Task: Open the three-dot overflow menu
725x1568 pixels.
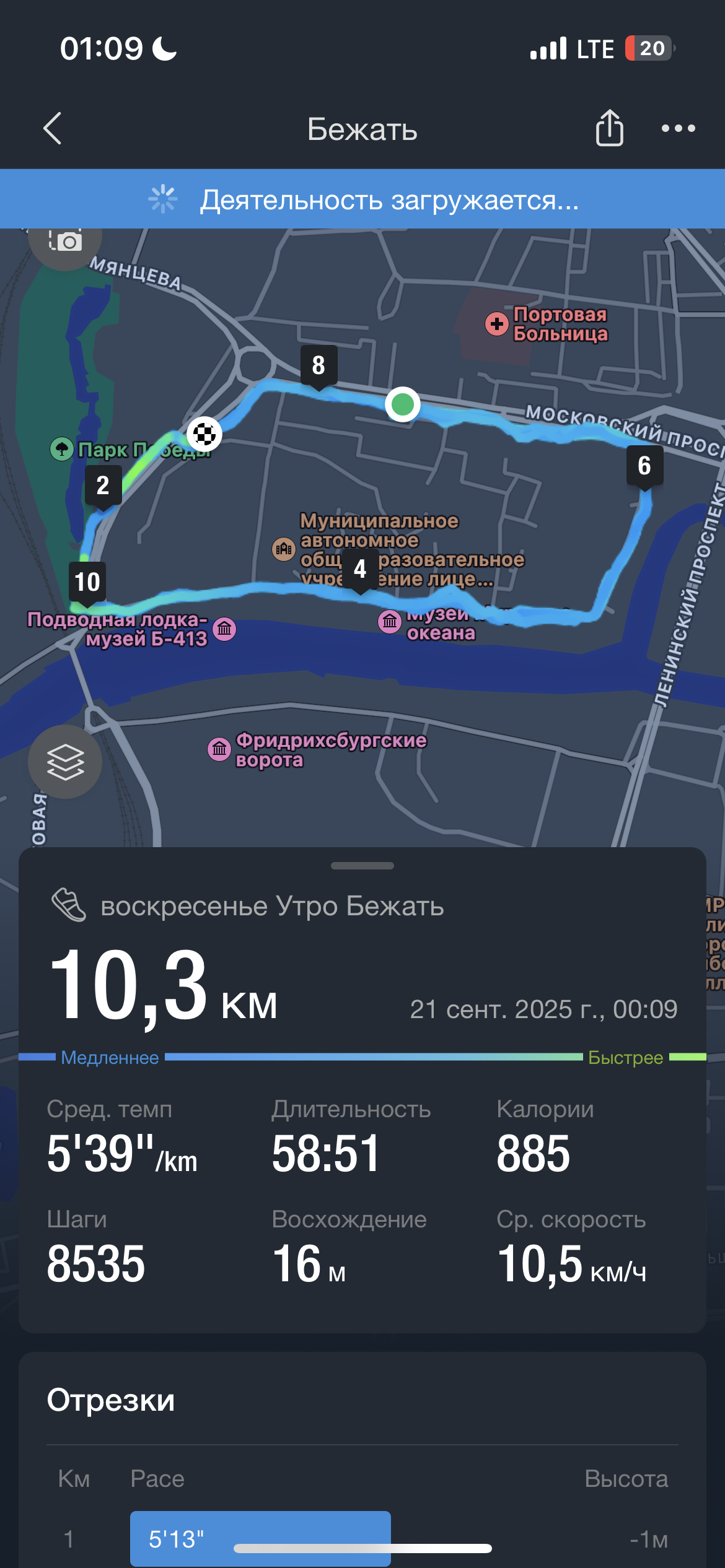Action: [x=678, y=128]
